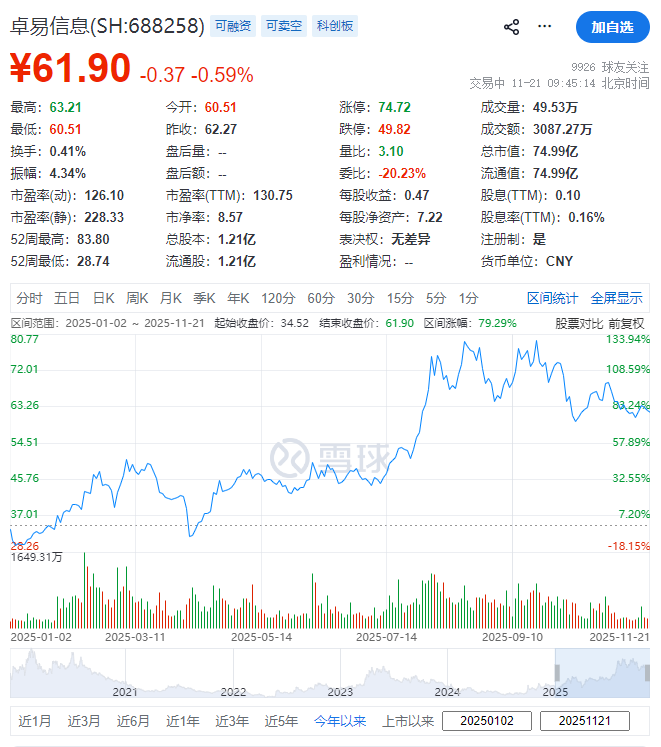Share this stock page
This screenshot has width=661, height=747.
point(511,27)
